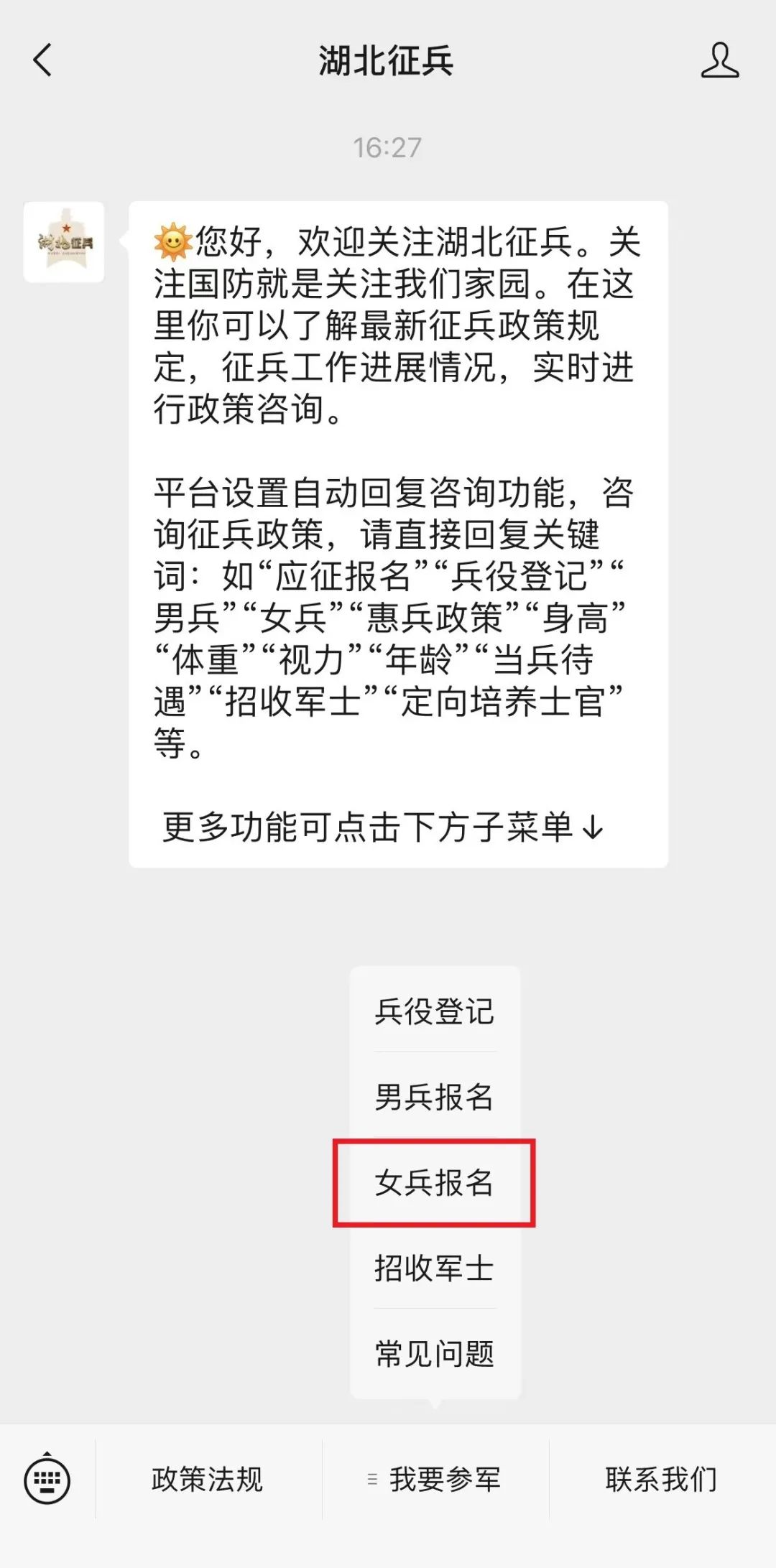Choose 男兵报名 option
Viewport: 776px width, 1568px height.
coord(434,1097)
